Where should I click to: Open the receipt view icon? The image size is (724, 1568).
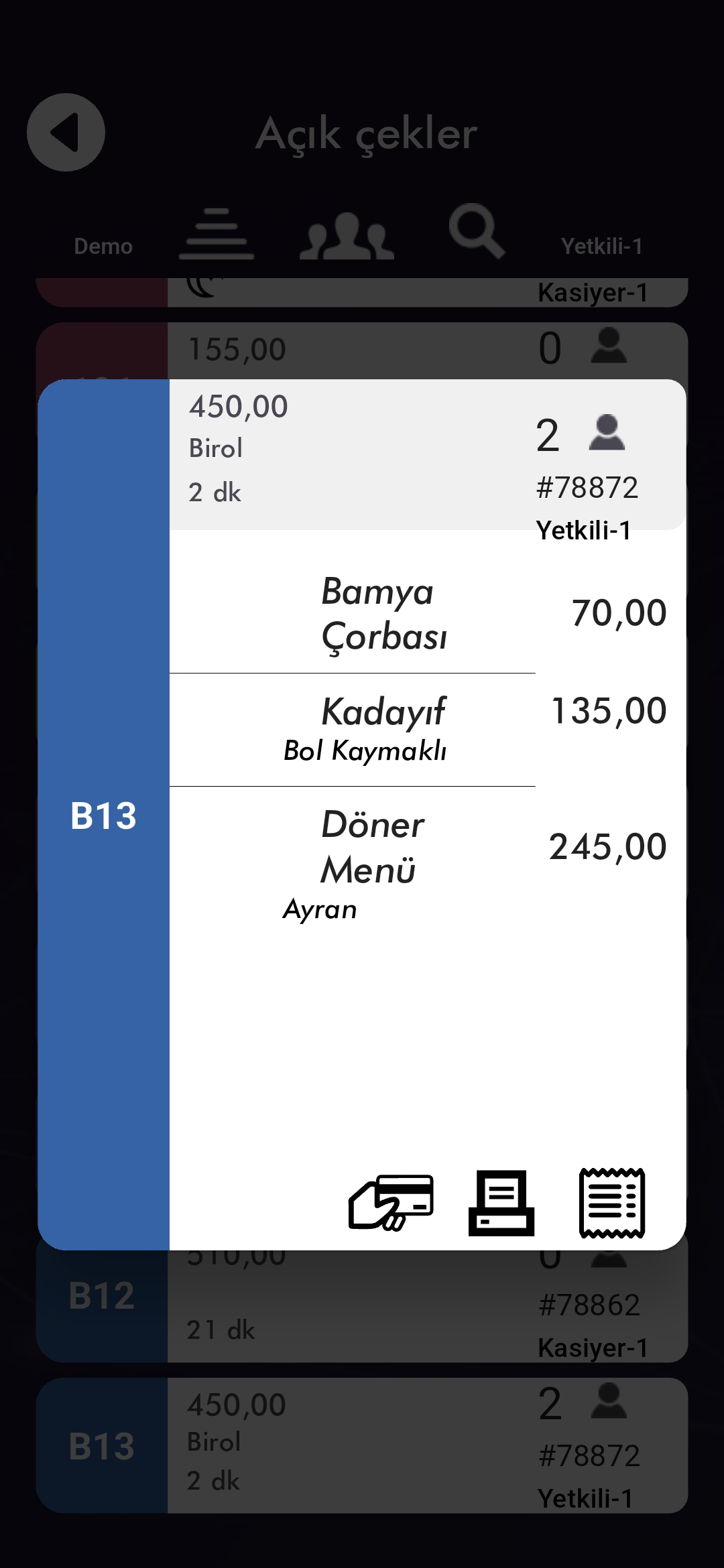click(611, 1202)
